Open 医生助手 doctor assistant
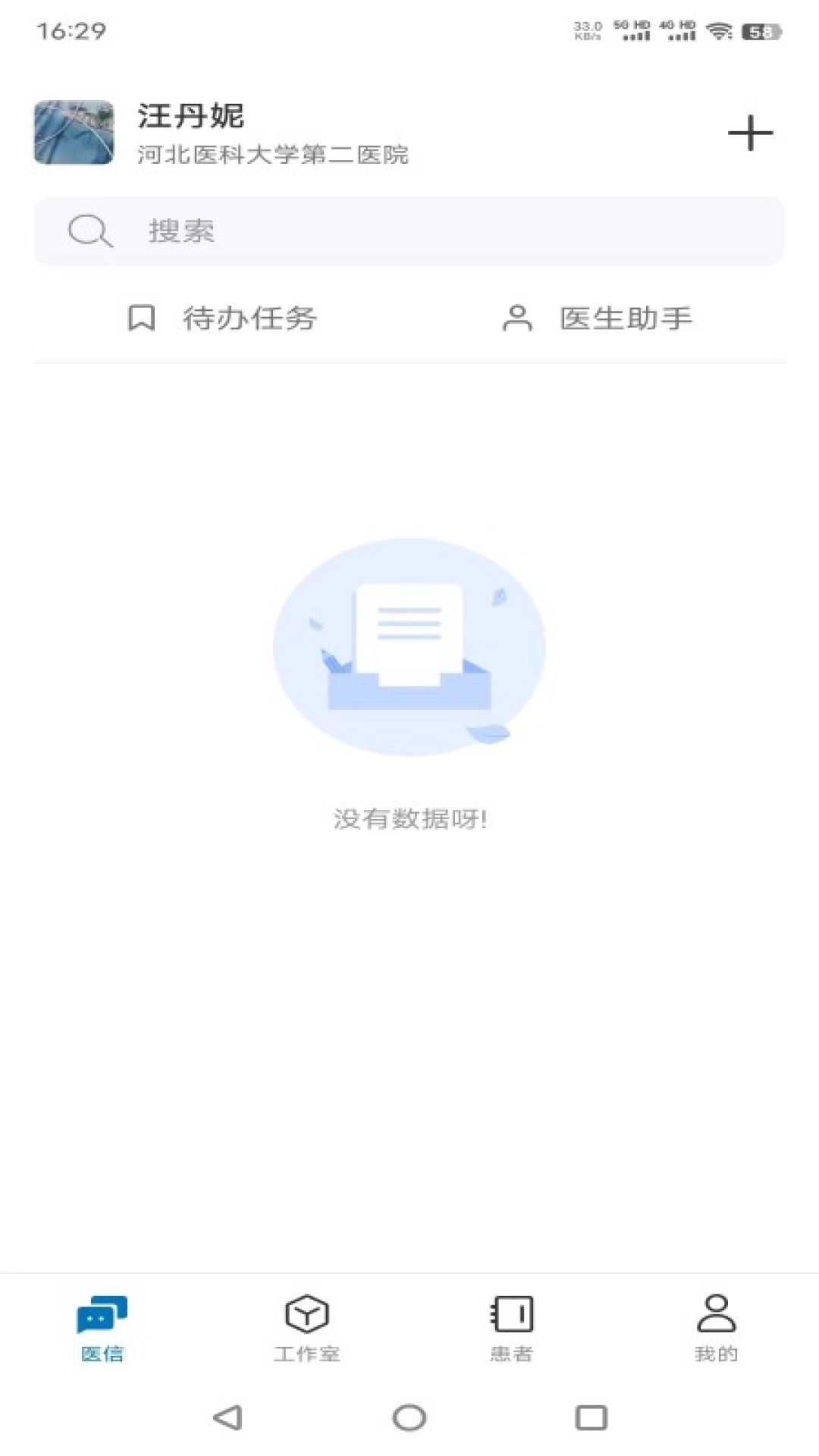This screenshot has height=1456, width=819. pos(626,320)
